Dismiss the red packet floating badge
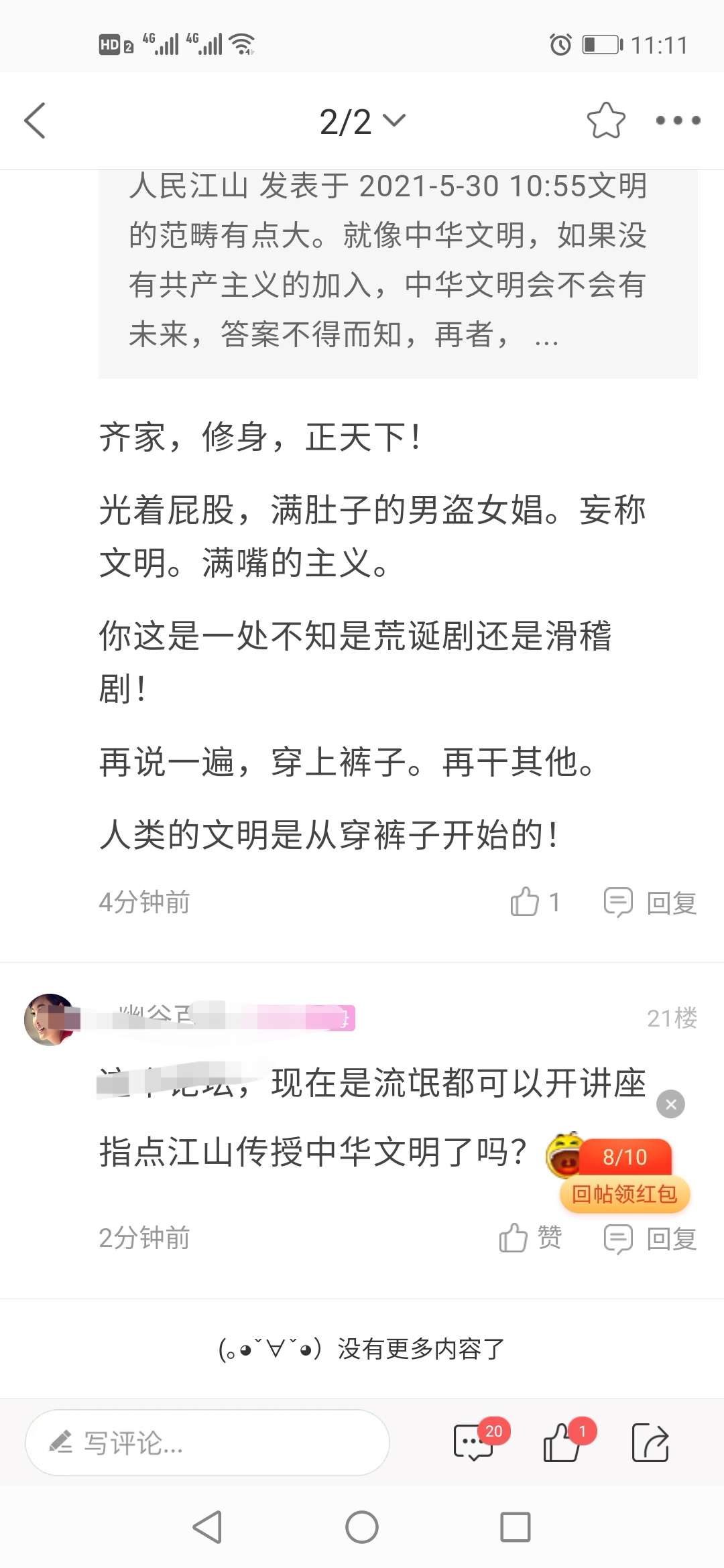724x1568 pixels. (x=670, y=1104)
